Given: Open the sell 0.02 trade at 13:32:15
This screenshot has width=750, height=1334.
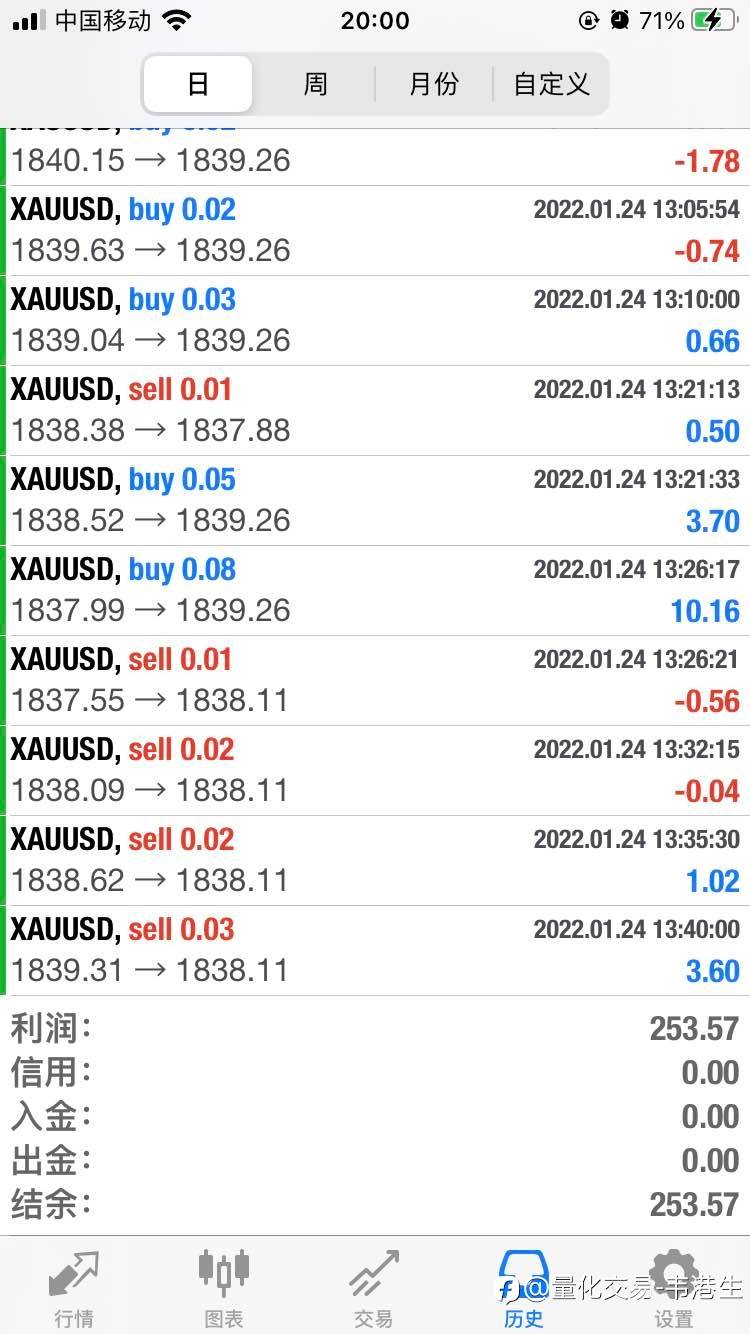Looking at the screenshot, I should [x=375, y=771].
